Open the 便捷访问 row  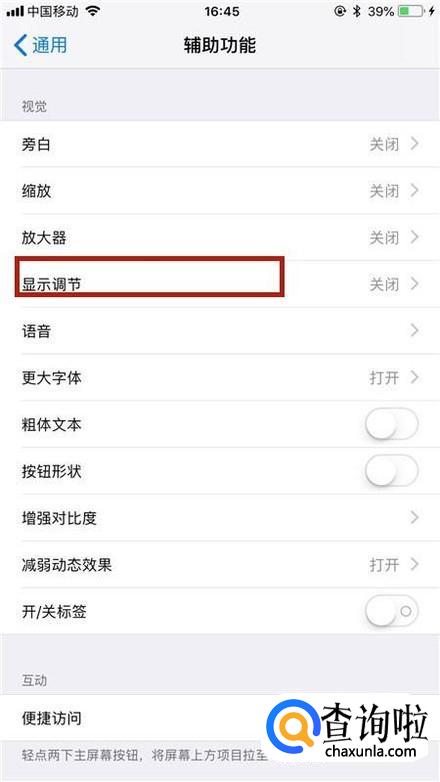220,718
